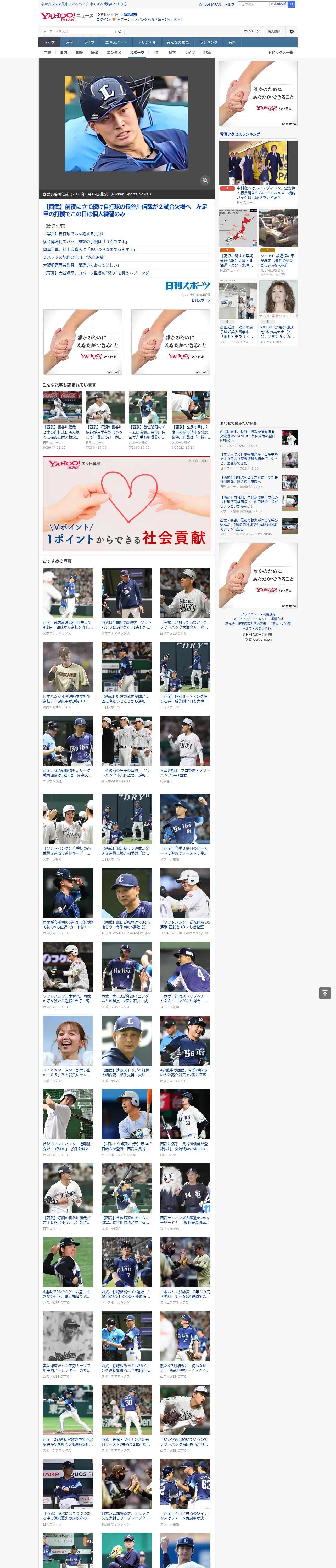
Task: Jump back to page top
Action: (325, 993)
